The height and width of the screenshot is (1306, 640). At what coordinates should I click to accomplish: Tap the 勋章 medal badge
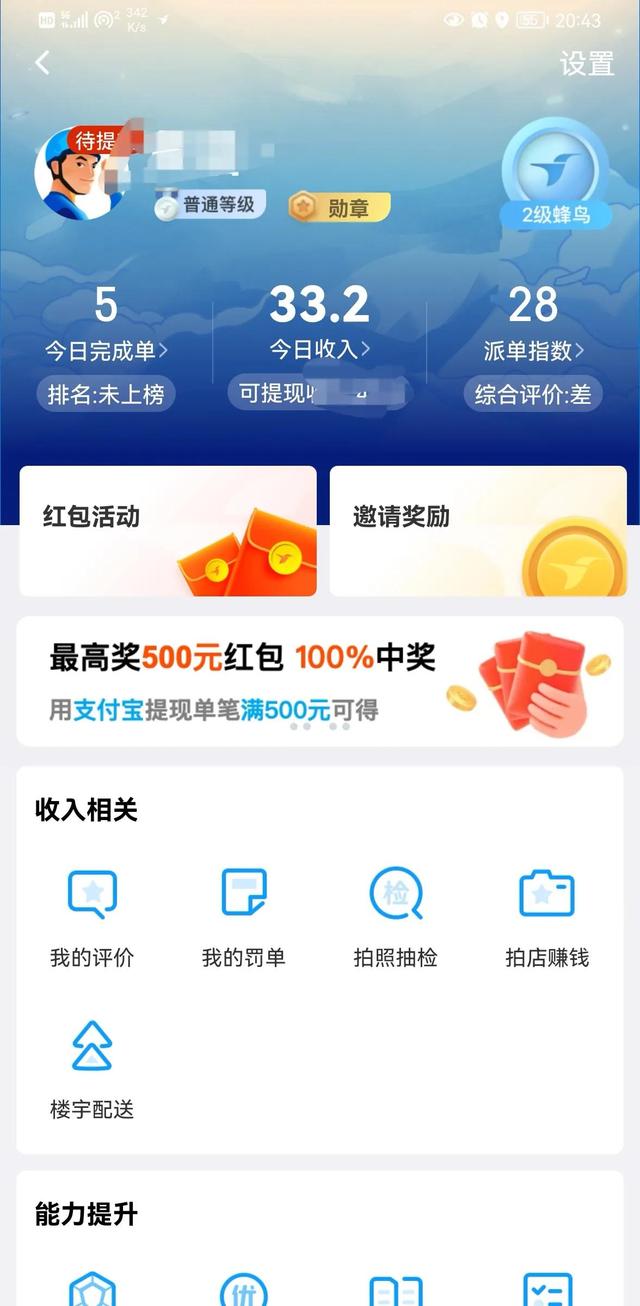tap(339, 207)
